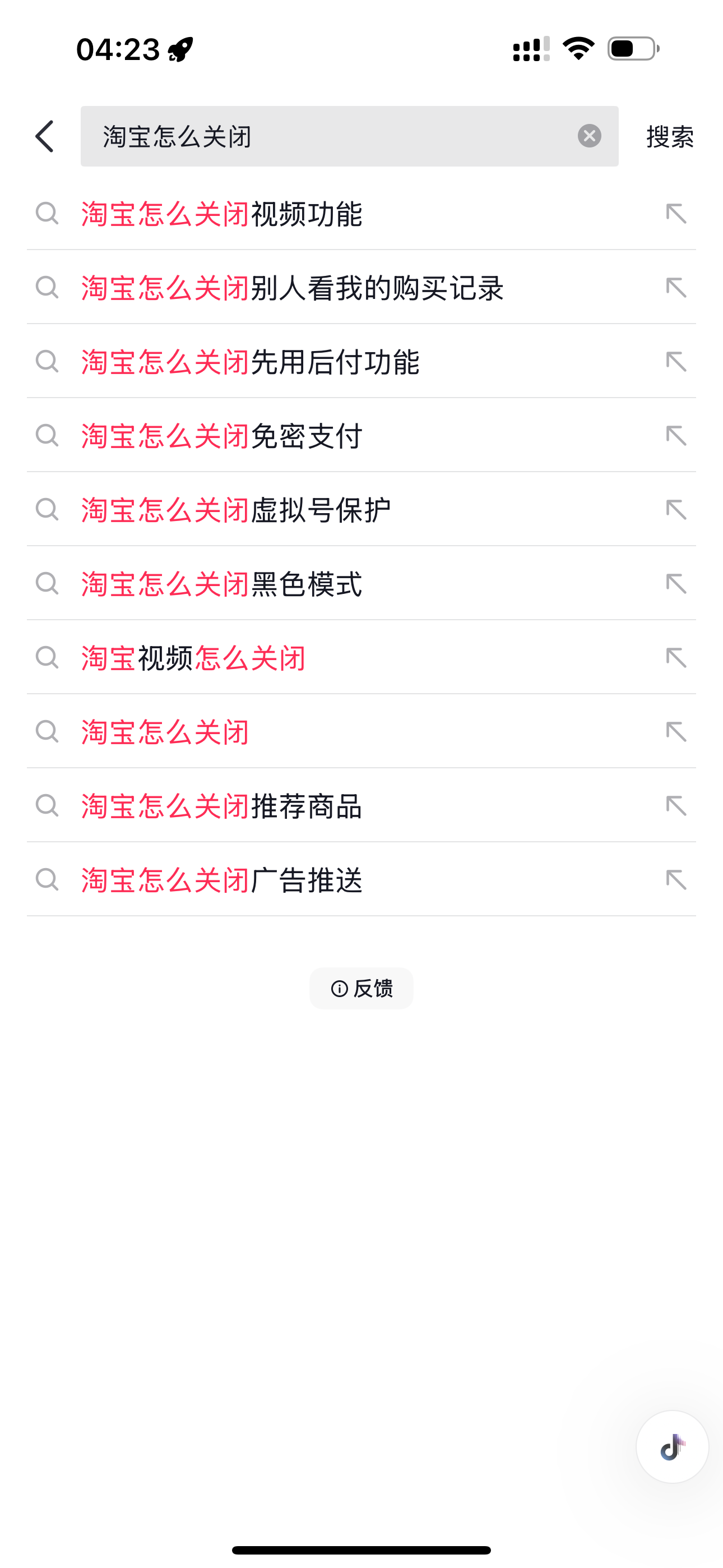Select suggestion 淘宝怎么关闭视频功能
Screen dimensions: 723x1568
click(x=361, y=214)
